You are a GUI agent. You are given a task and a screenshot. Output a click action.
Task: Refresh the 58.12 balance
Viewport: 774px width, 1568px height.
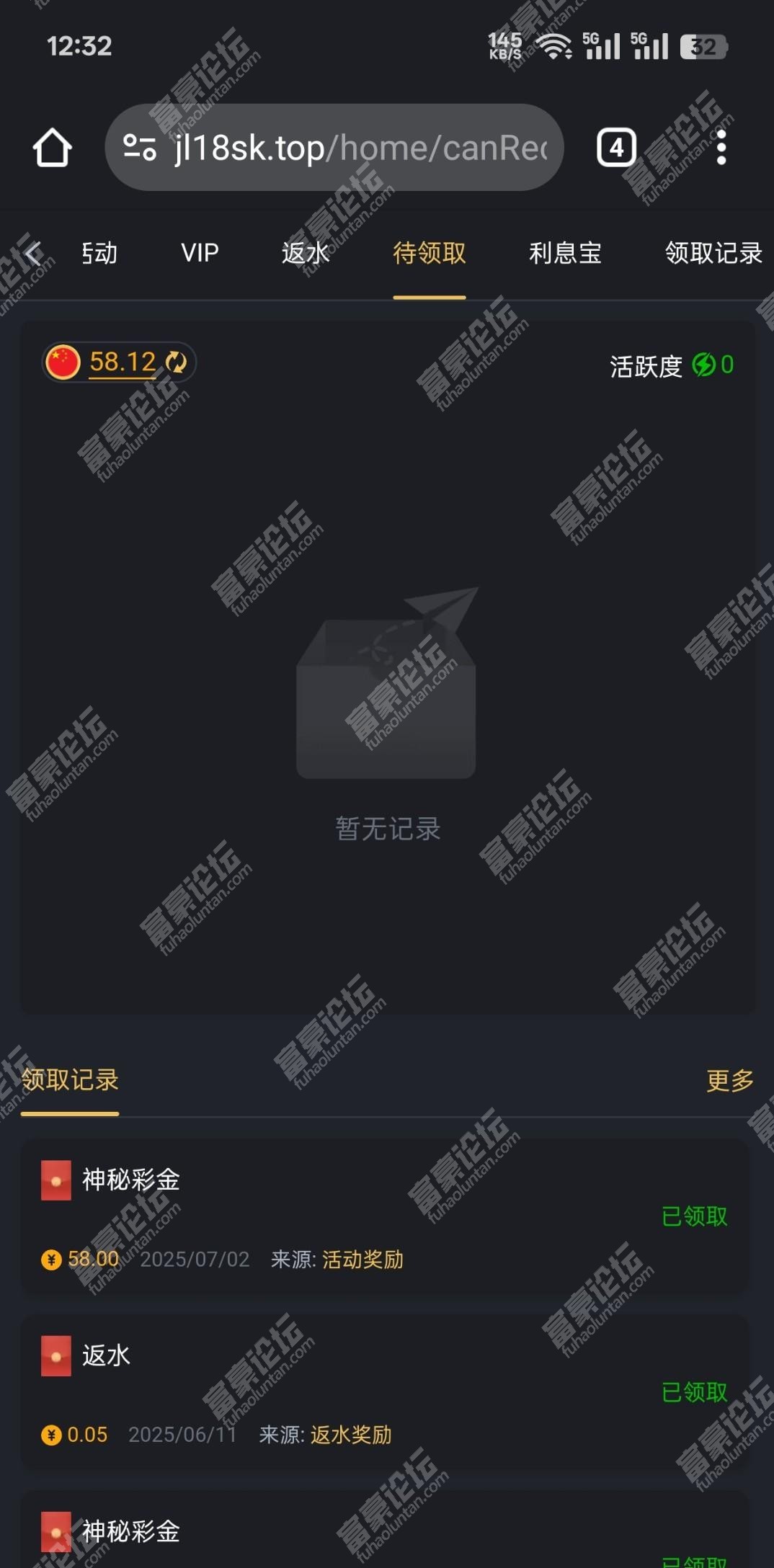click(177, 362)
